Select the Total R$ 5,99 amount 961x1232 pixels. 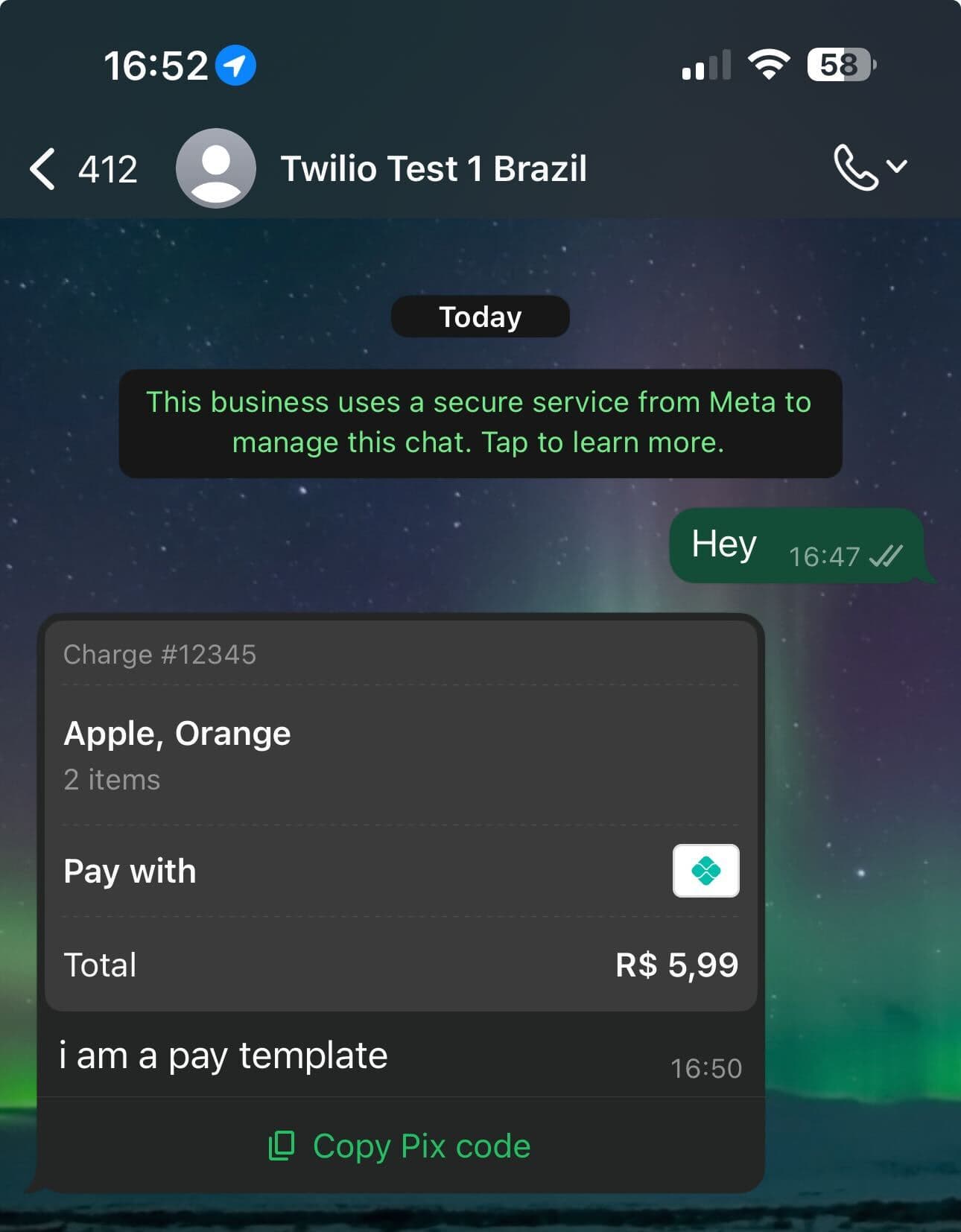click(x=674, y=965)
